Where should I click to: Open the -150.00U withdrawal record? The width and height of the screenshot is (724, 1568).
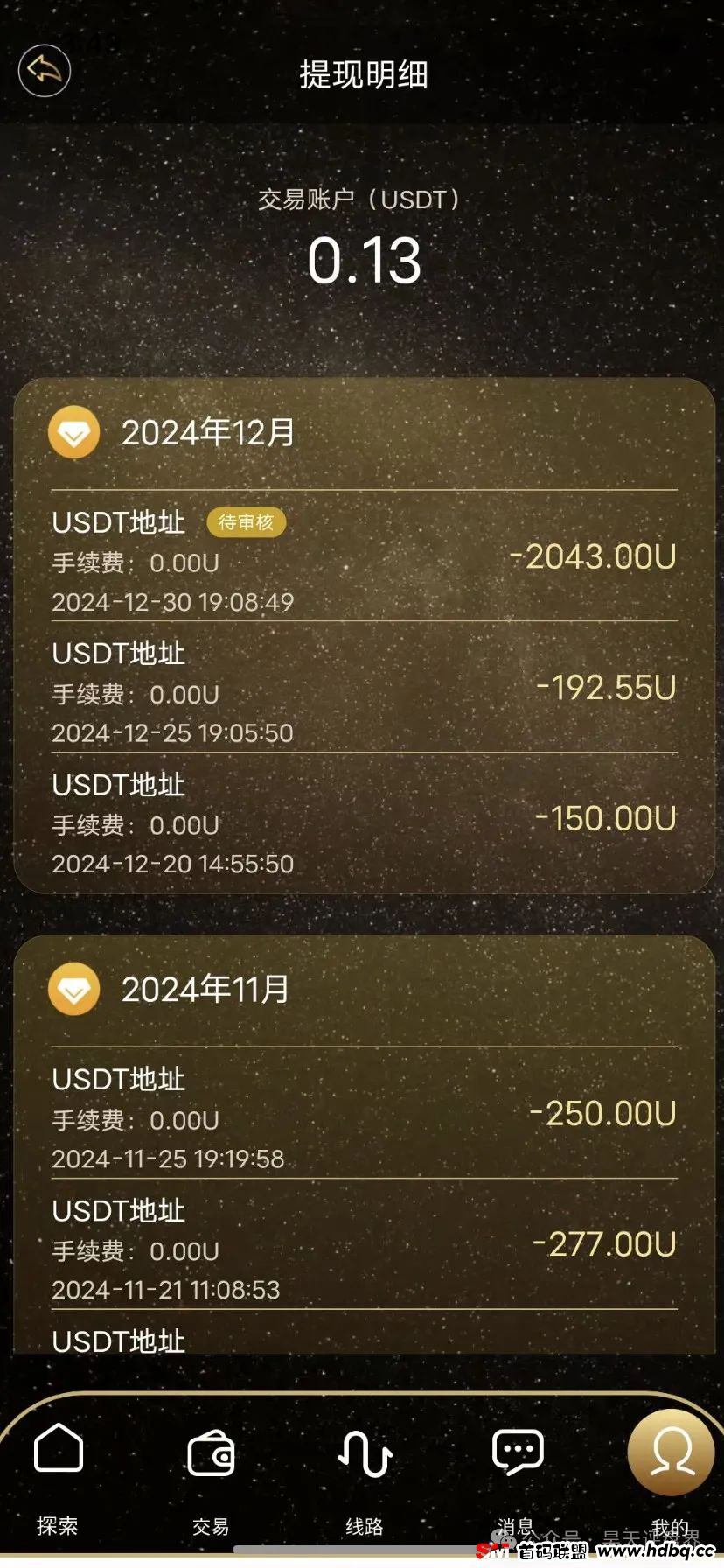pos(364,820)
